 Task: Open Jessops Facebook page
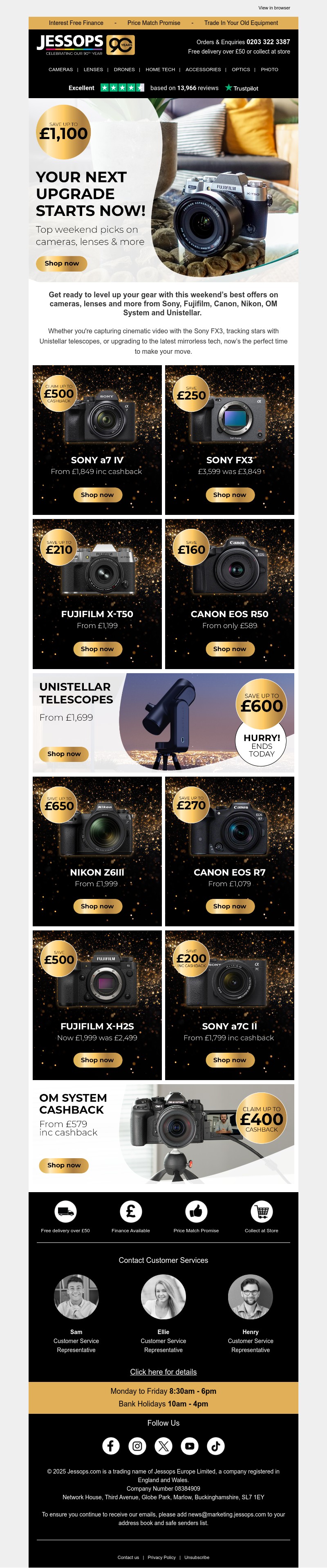click(111, 1446)
